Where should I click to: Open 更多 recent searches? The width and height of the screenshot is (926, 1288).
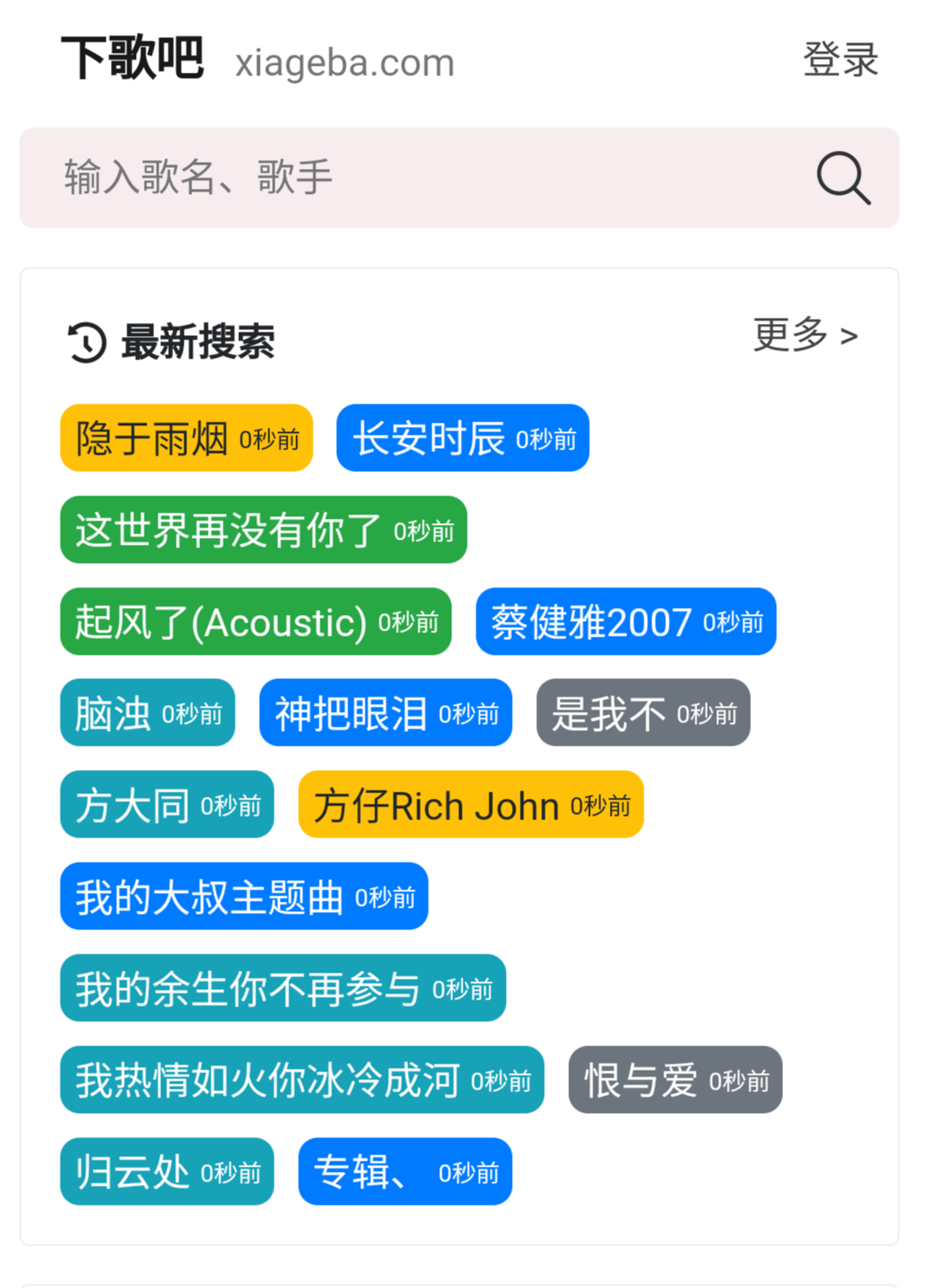(806, 335)
